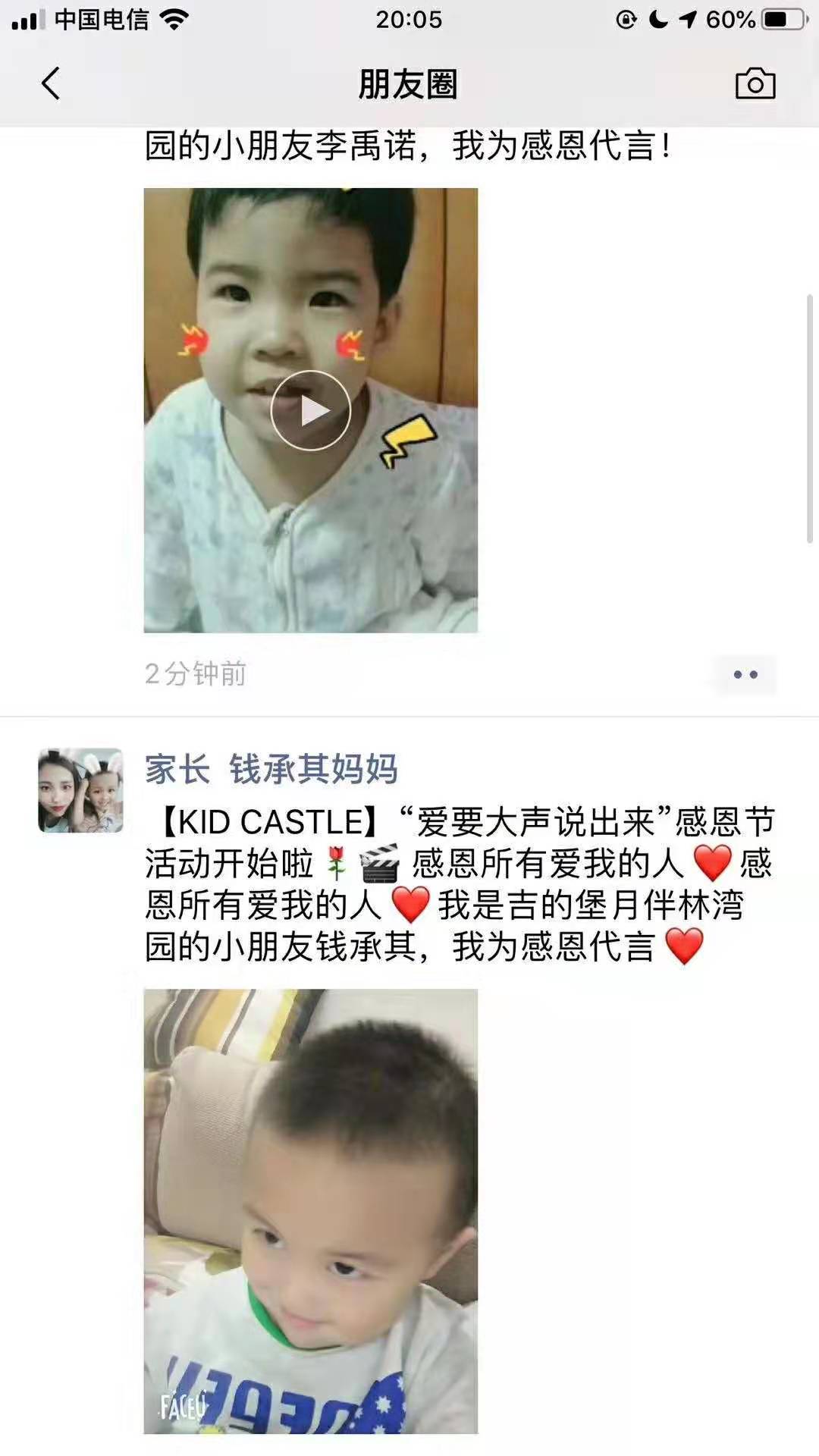Image resolution: width=819 pixels, height=1456 pixels.
Task: Open the photo in 钱承其妈妈's post
Action: (311, 1210)
